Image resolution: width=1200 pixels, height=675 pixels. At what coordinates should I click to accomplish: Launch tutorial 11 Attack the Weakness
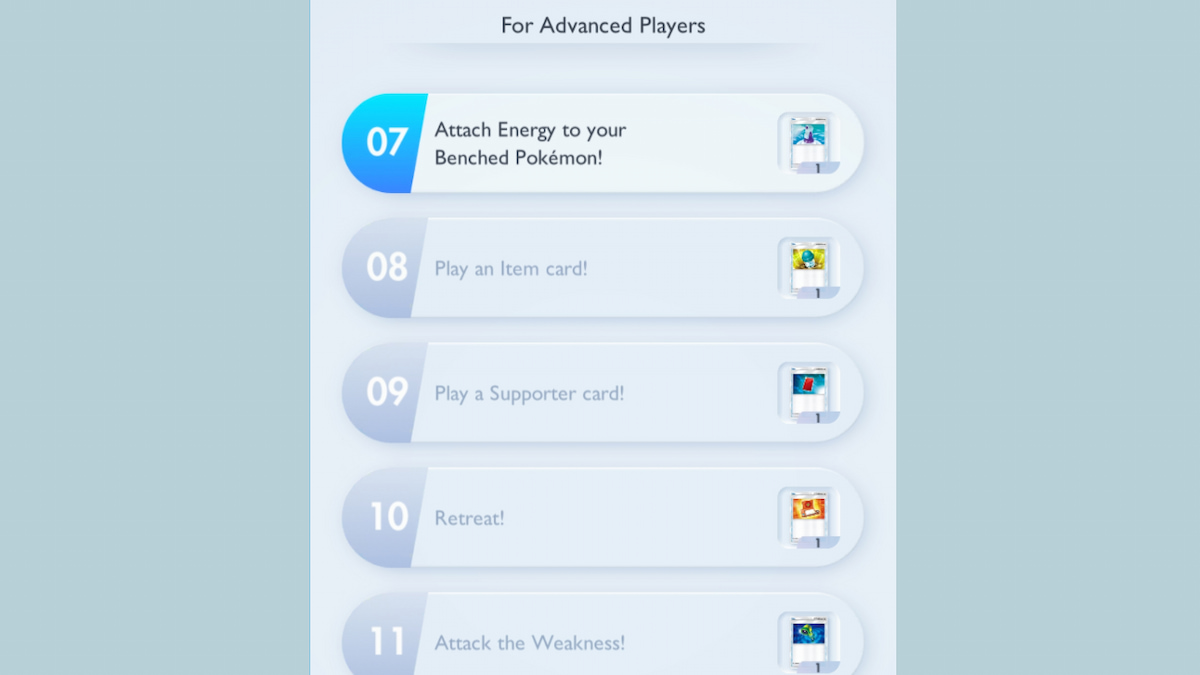pyautogui.click(x=602, y=642)
